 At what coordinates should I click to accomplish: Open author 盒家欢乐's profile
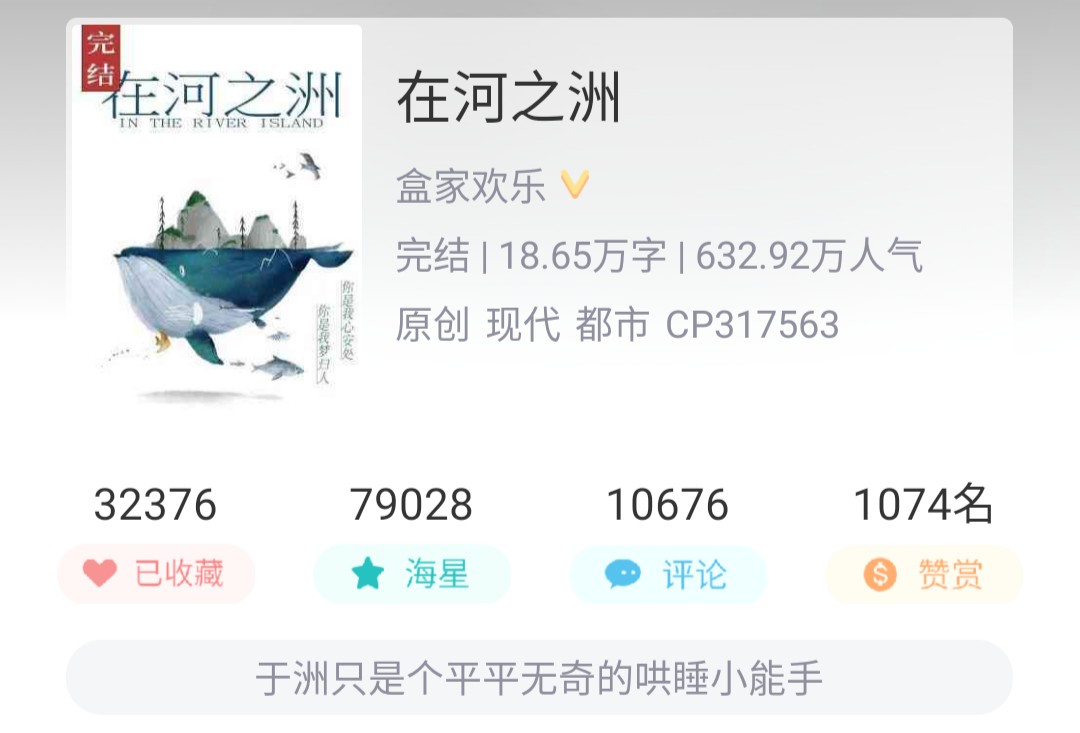[x=471, y=187]
